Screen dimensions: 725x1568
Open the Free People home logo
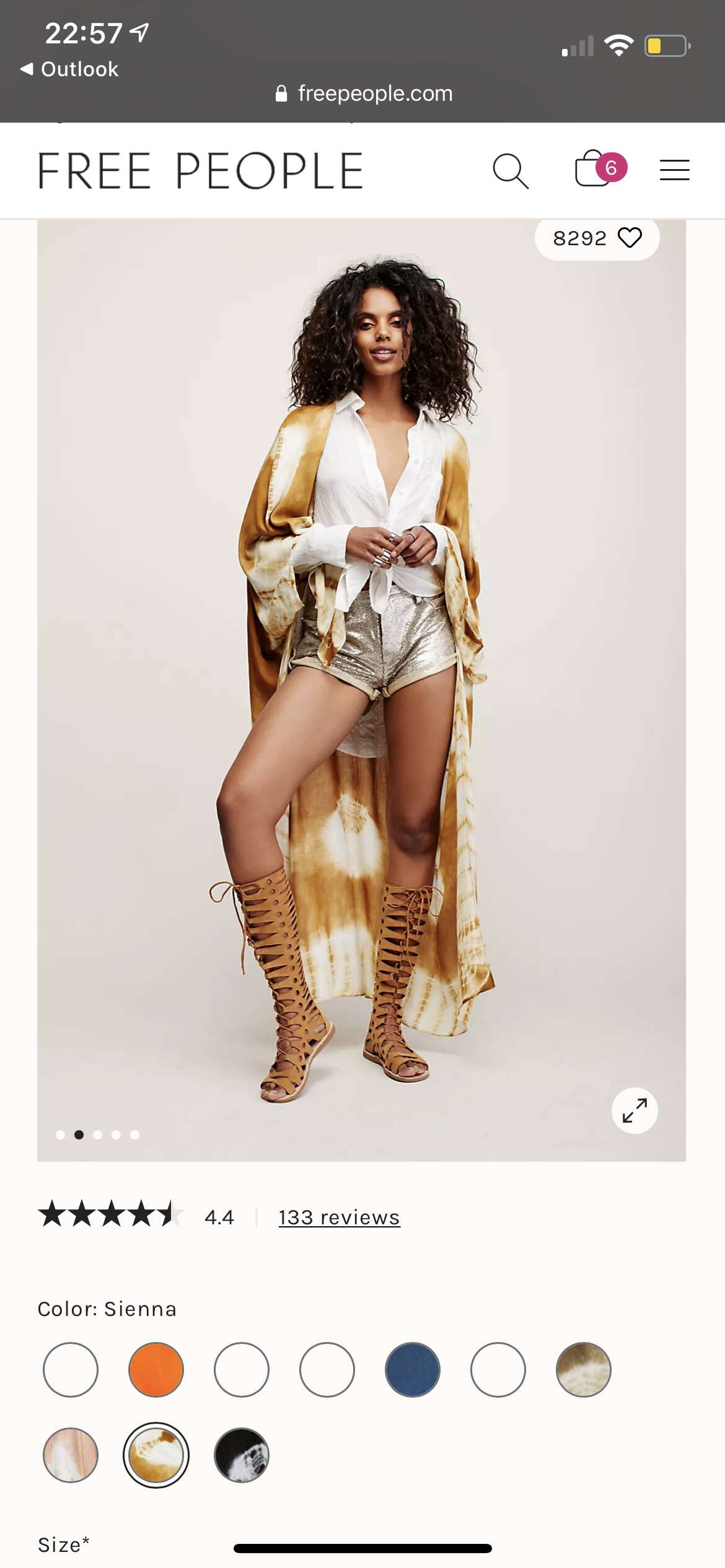click(200, 170)
